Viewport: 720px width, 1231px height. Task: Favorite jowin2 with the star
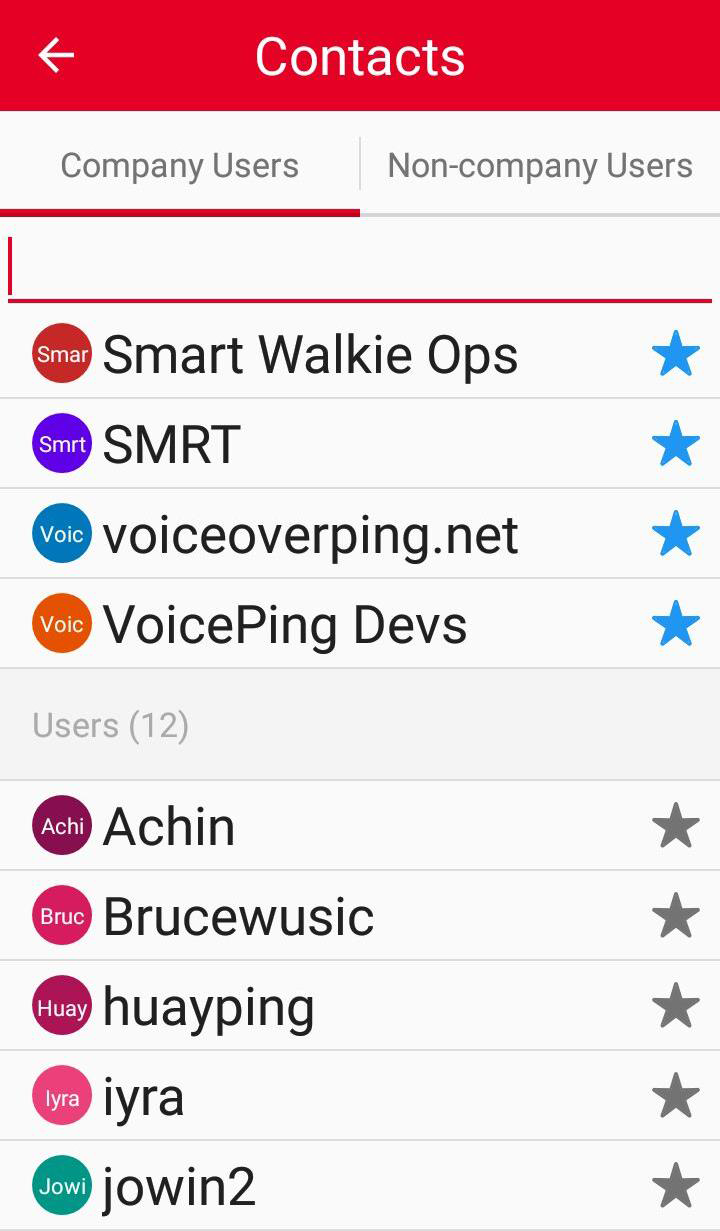click(676, 1186)
